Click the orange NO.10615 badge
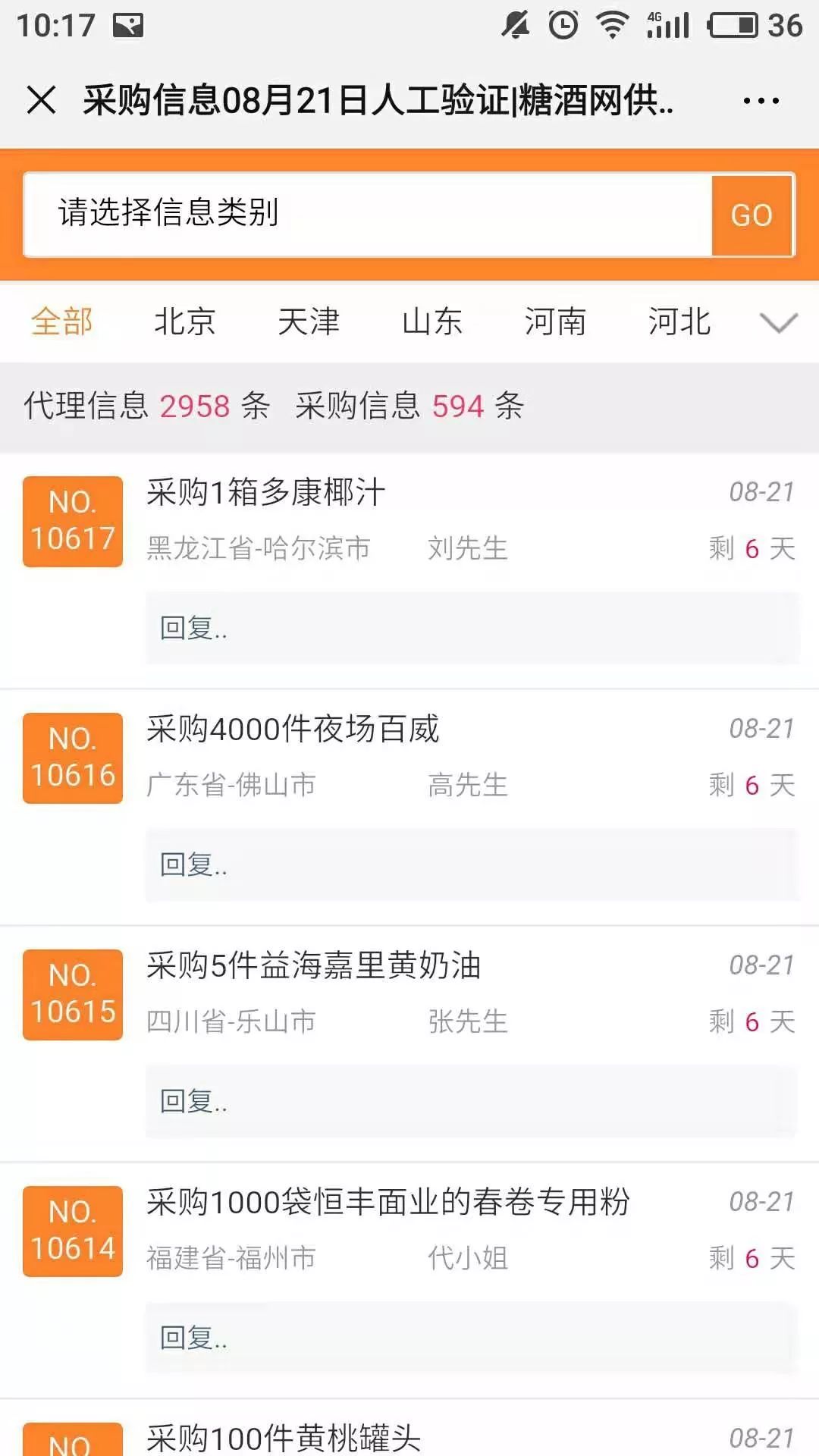Image resolution: width=819 pixels, height=1456 pixels. pyautogui.click(x=72, y=993)
